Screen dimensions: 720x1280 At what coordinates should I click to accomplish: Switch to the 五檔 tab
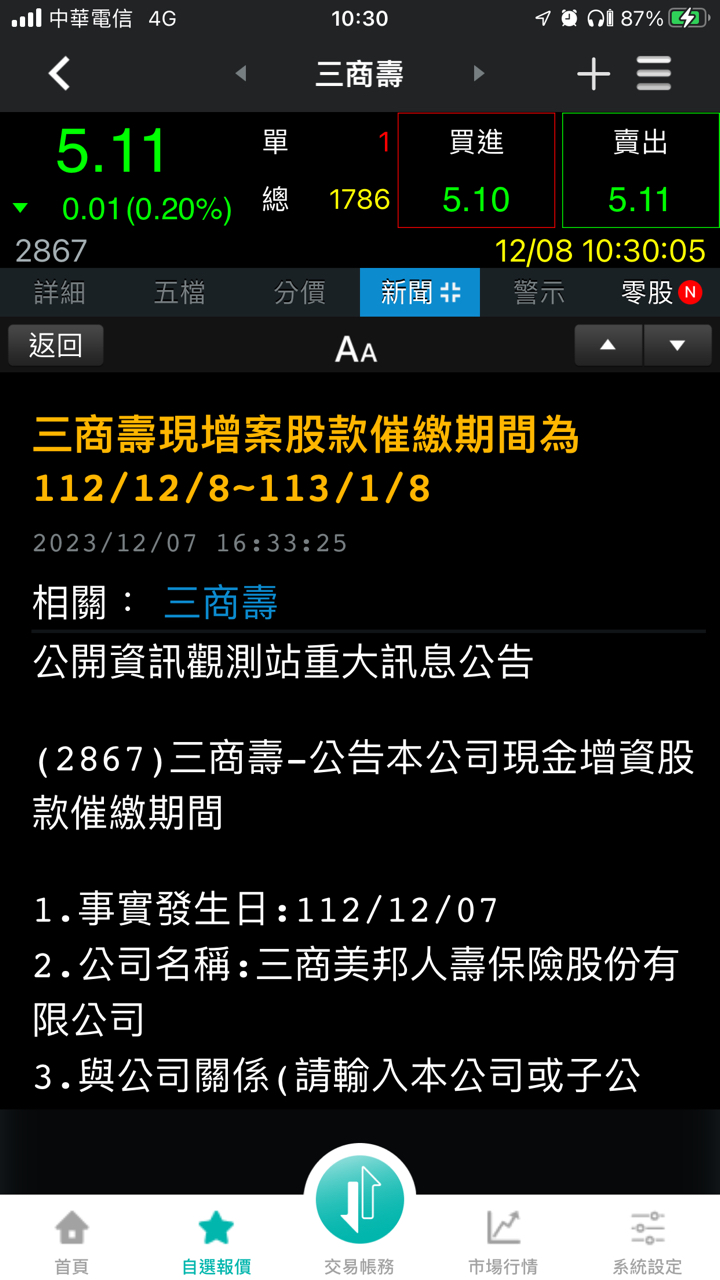(180, 292)
